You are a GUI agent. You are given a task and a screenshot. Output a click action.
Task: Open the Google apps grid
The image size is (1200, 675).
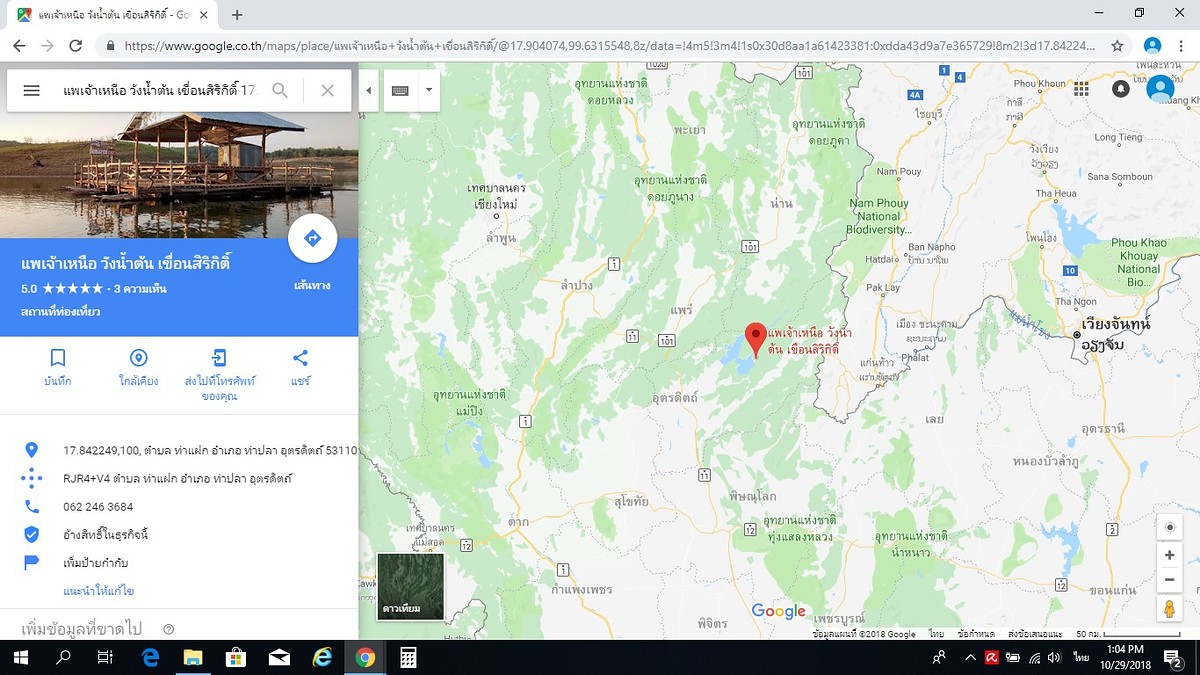1081,89
